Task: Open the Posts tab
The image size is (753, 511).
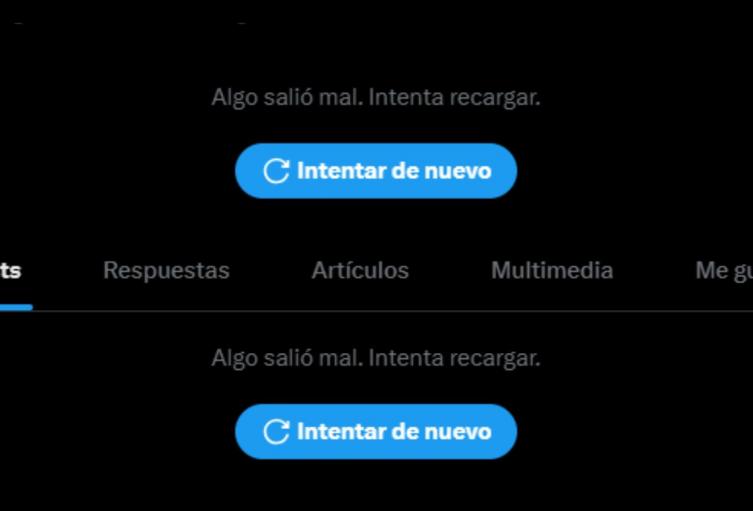Action: 10,271
